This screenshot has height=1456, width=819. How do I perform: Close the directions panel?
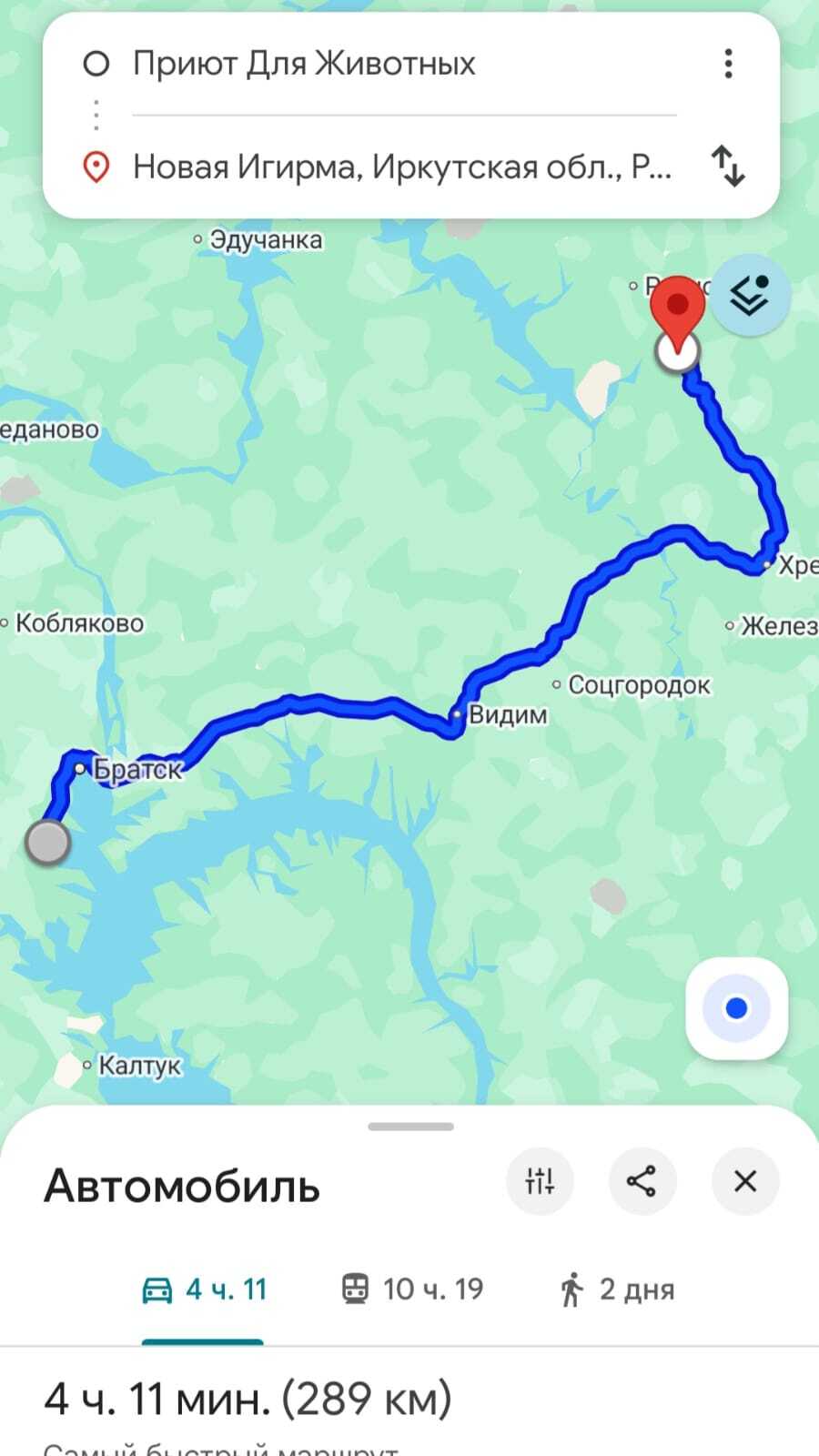[745, 1181]
